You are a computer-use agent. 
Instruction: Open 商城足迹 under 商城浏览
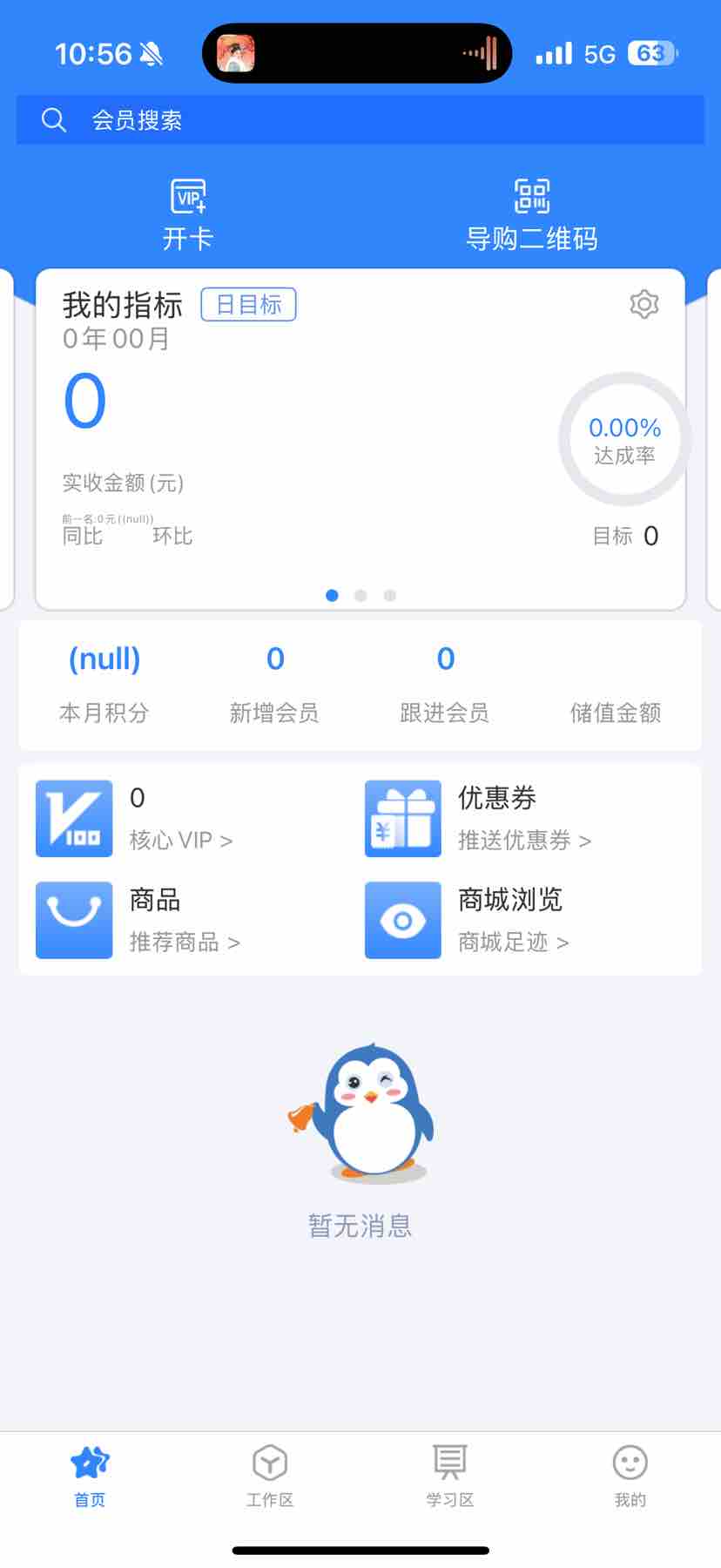click(x=513, y=942)
